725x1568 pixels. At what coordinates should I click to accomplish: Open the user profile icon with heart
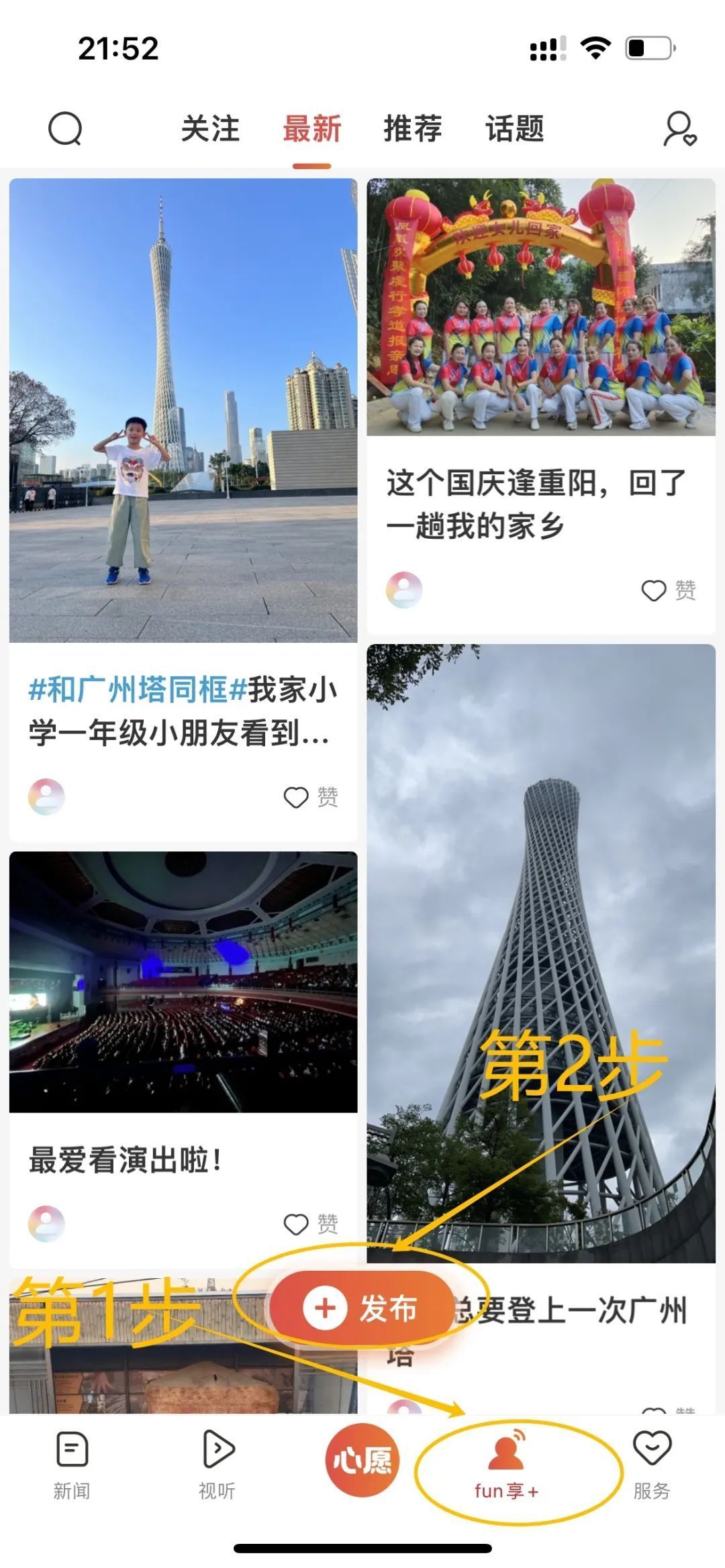click(x=679, y=129)
